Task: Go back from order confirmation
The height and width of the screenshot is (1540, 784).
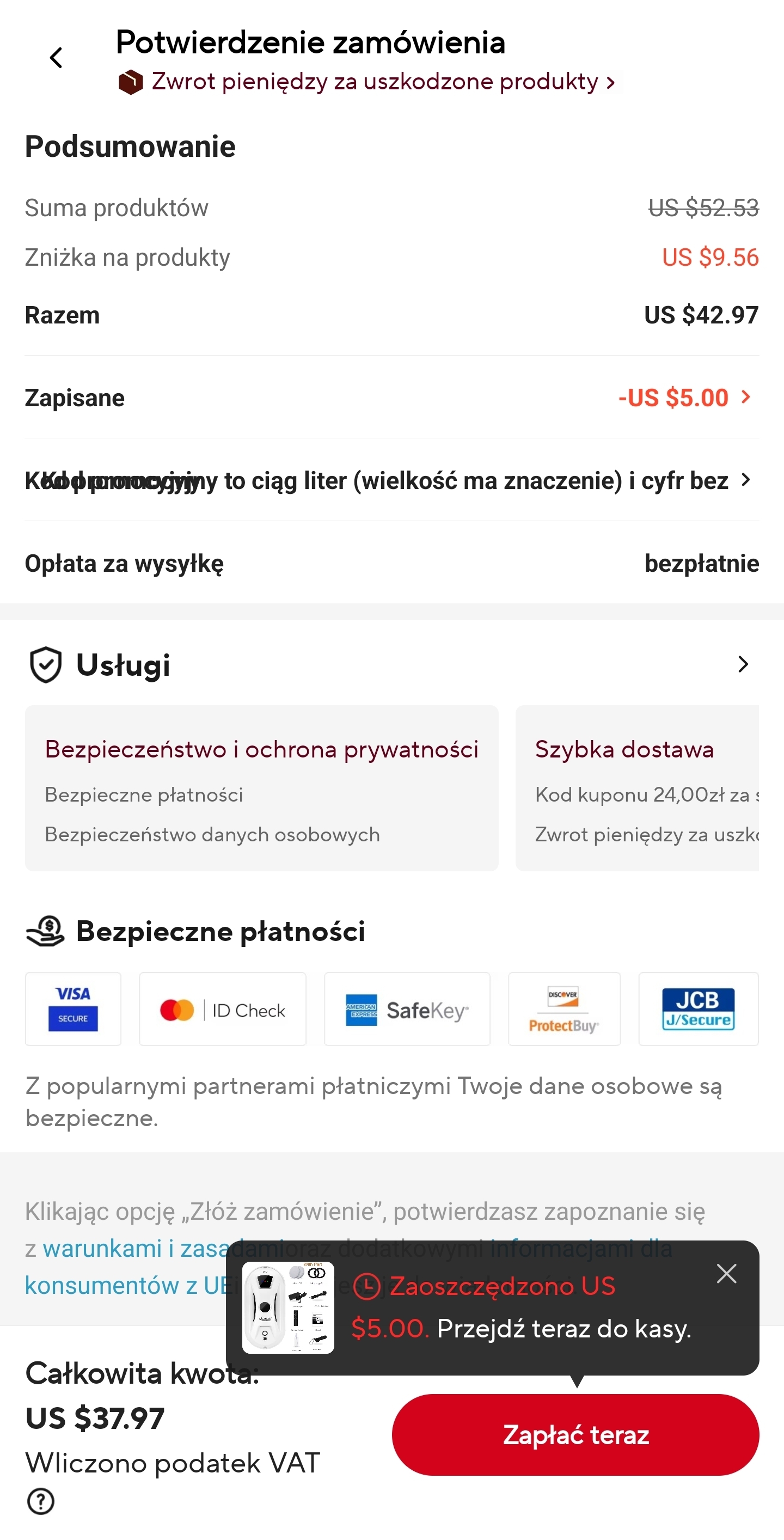Action: coord(56,58)
